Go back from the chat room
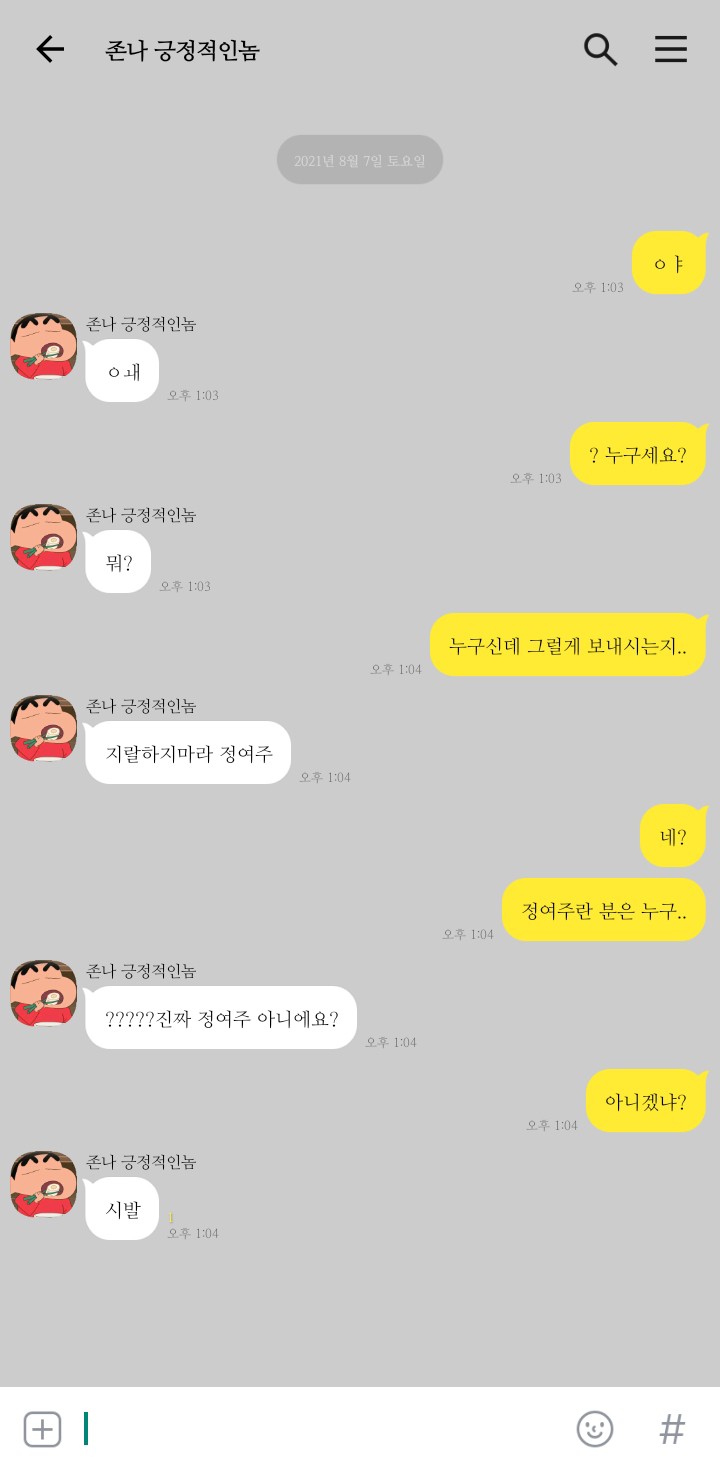The width and height of the screenshot is (720, 1471). click(x=49, y=49)
